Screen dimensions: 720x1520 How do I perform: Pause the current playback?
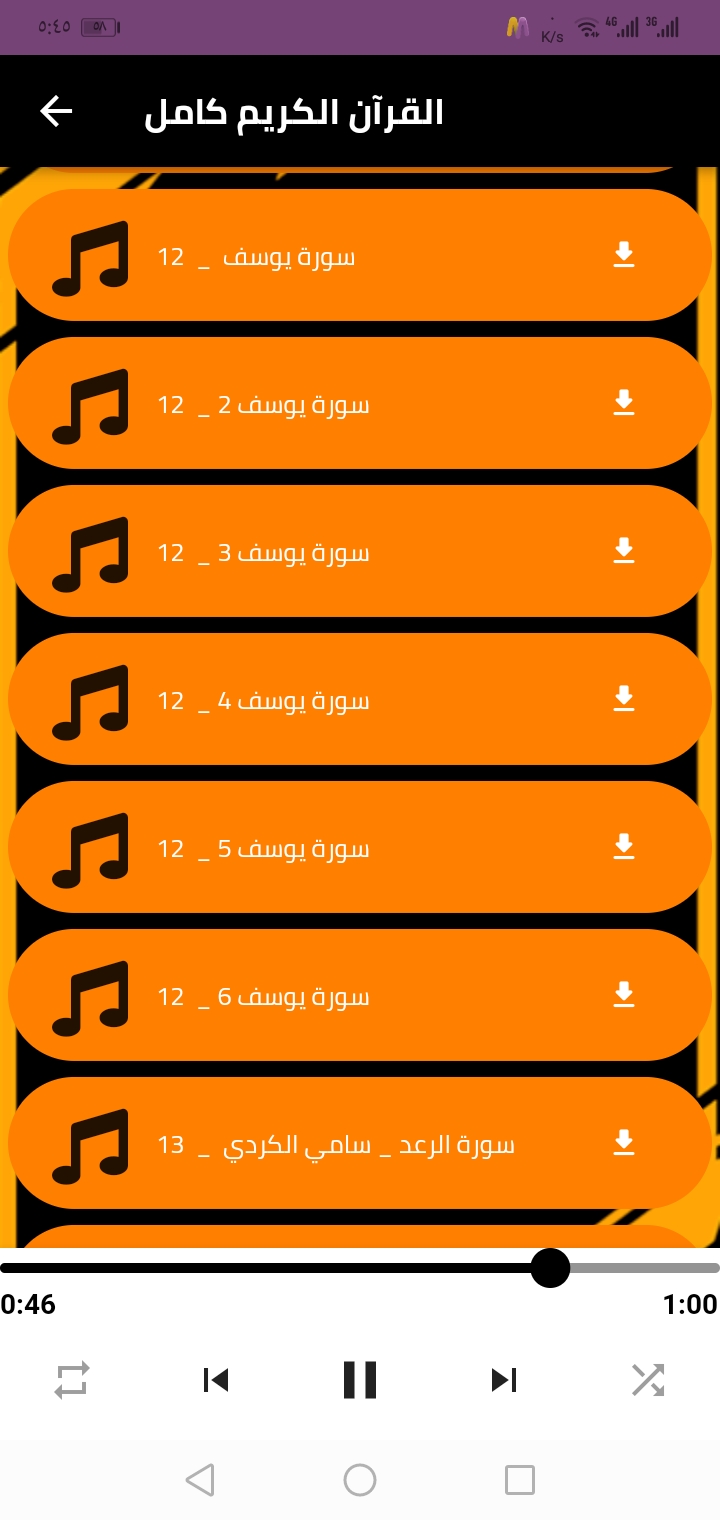click(360, 1380)
